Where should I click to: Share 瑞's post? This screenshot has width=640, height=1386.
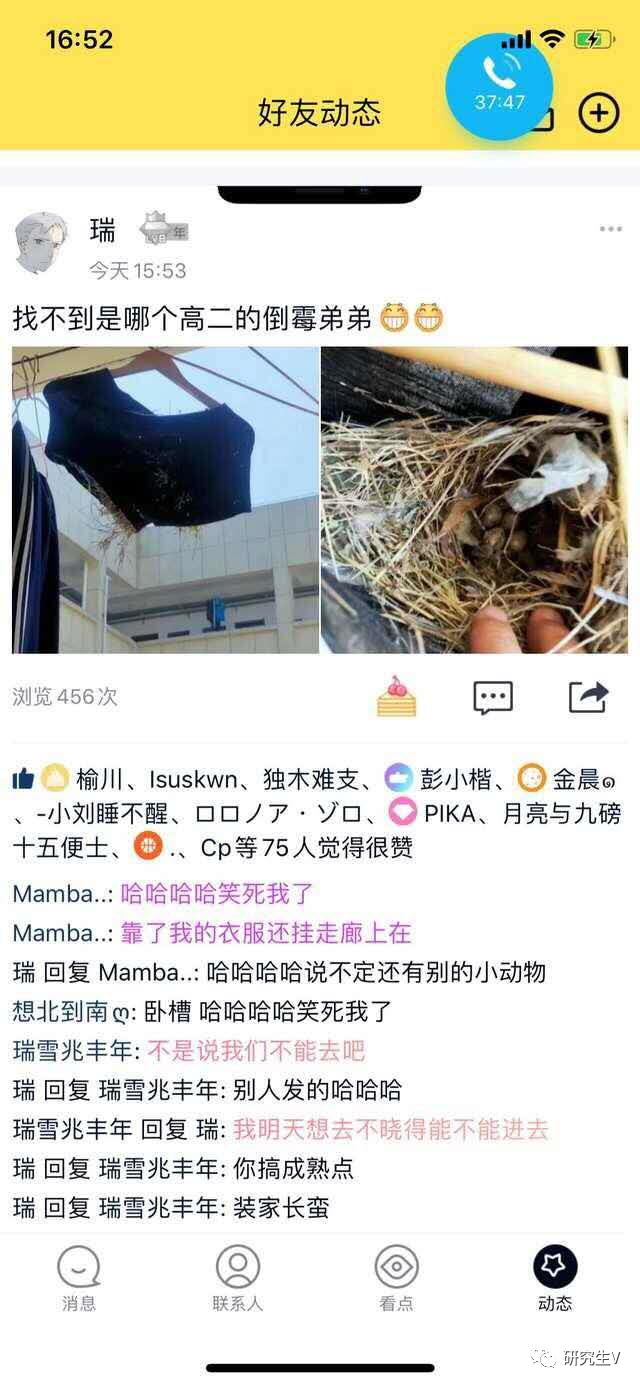588,696
